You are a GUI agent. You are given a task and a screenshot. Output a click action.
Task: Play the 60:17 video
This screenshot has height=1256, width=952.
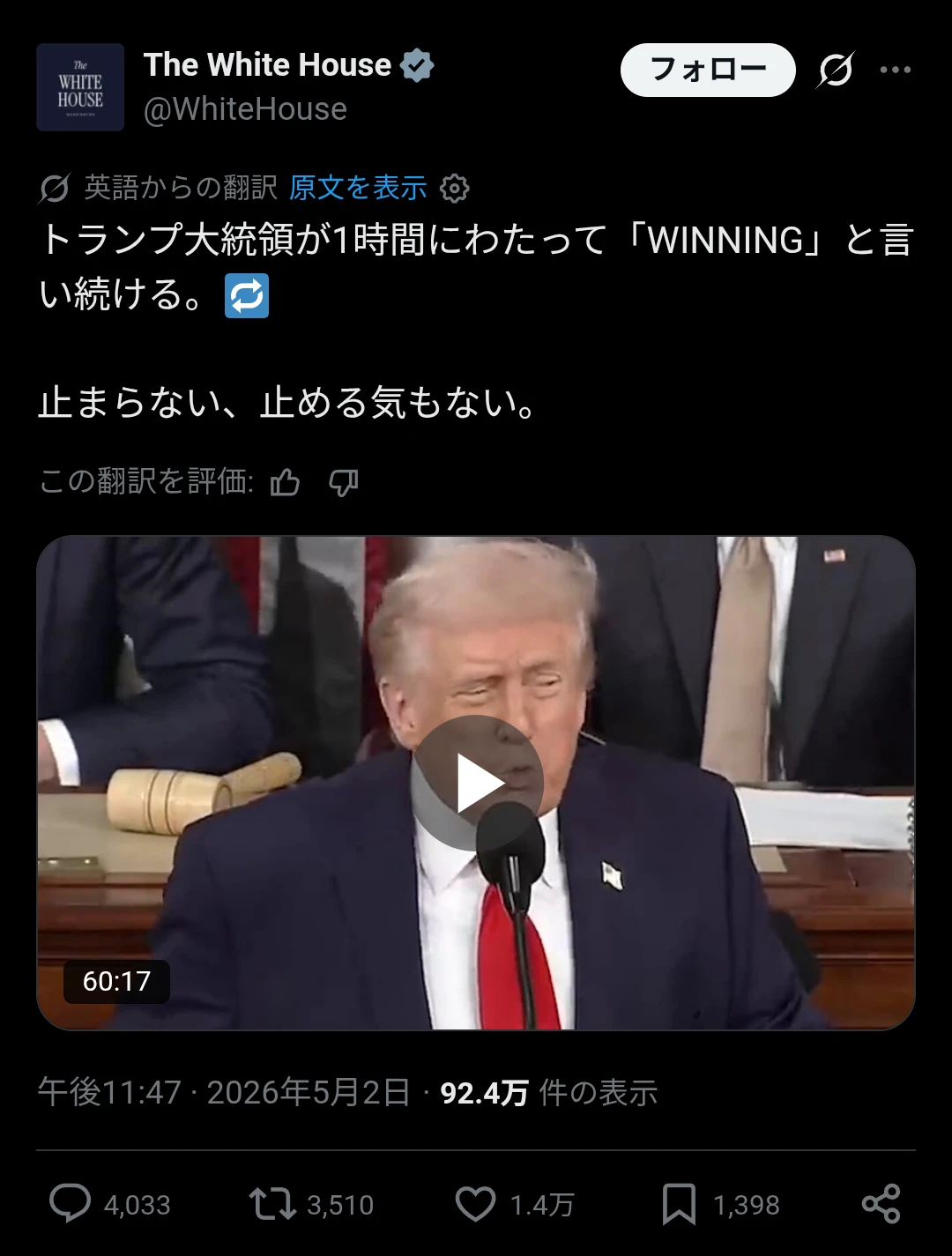coord(477,783)
